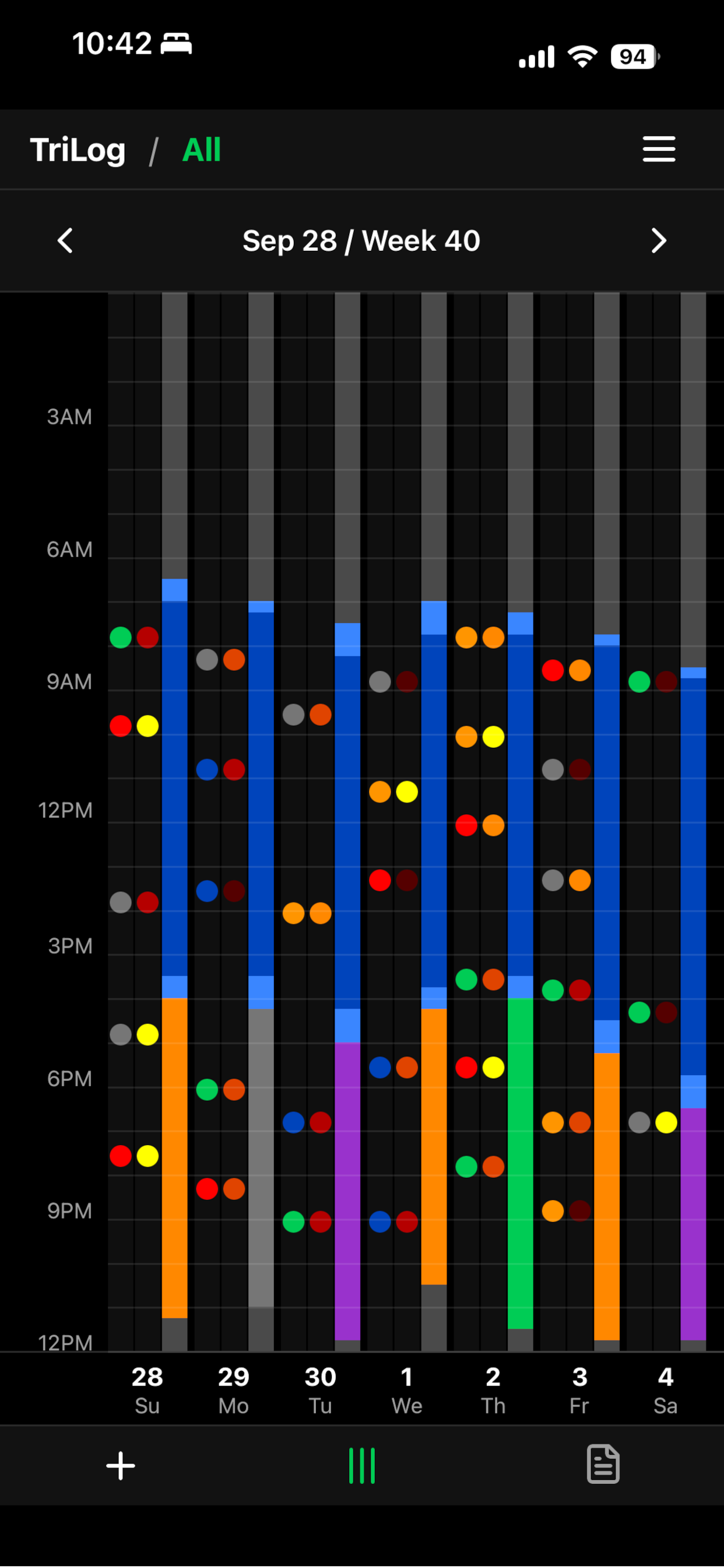The height and width of the screenshot is (1568, 724).
Task: Add a new log entry
Action: pos(121,1465)
